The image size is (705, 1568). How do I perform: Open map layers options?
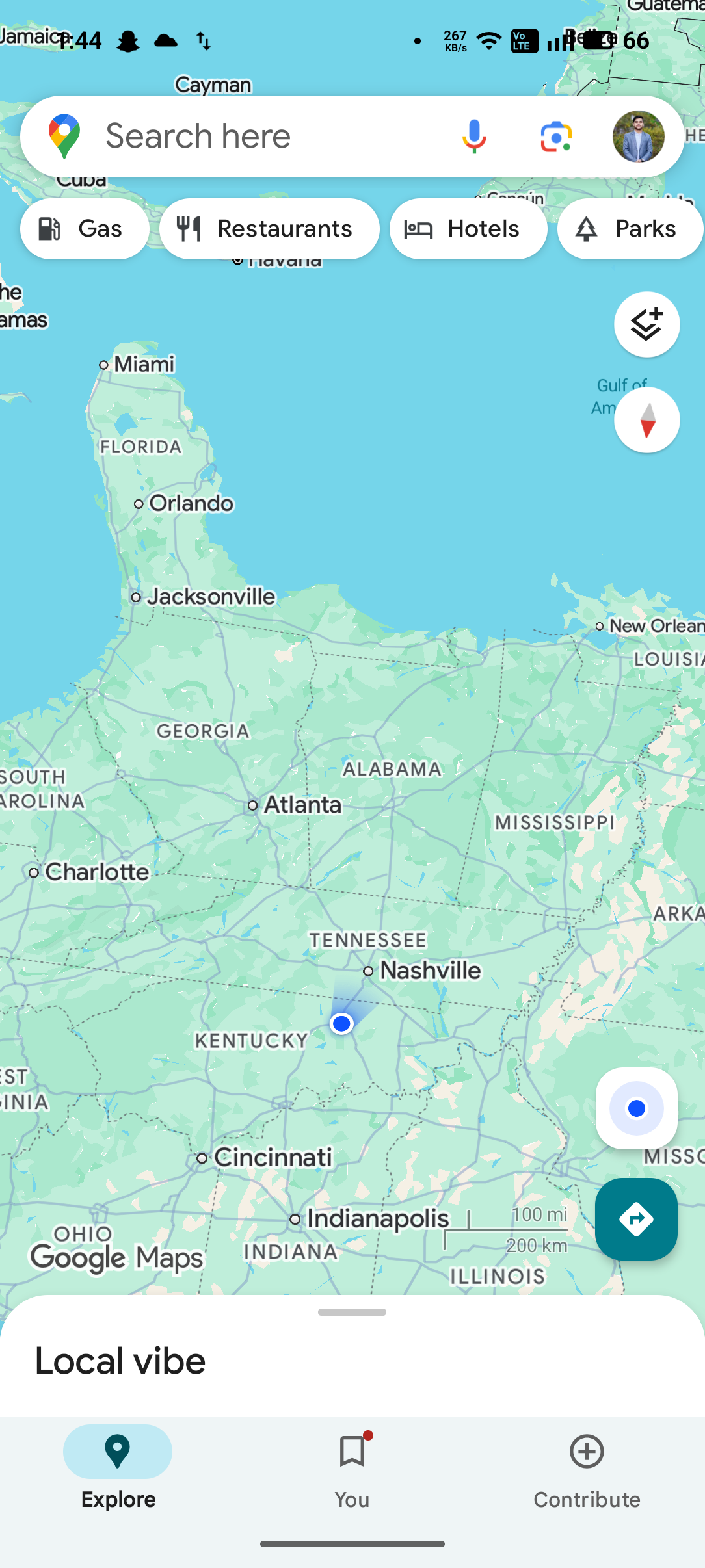[x=646, y=324]
